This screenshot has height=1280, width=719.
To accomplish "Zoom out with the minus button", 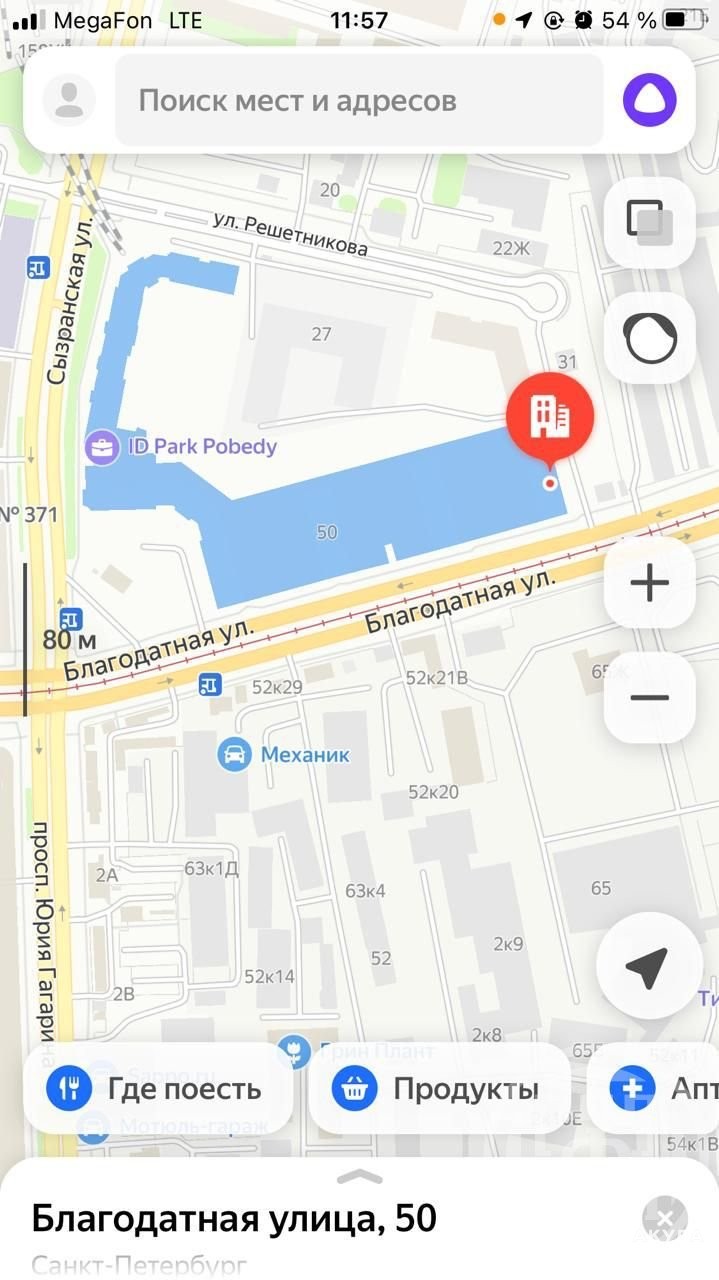I will [649, 697].
